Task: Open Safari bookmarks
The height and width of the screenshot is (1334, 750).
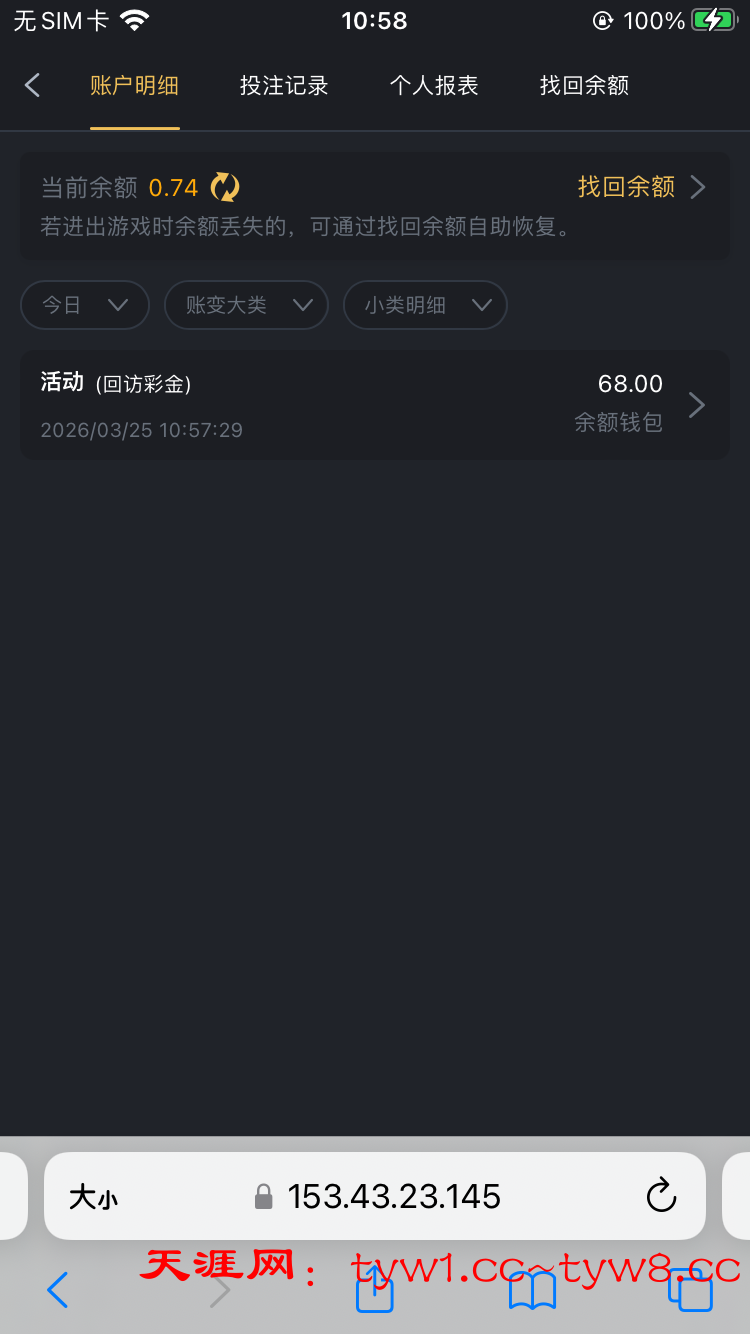Action: [532, 1290]
